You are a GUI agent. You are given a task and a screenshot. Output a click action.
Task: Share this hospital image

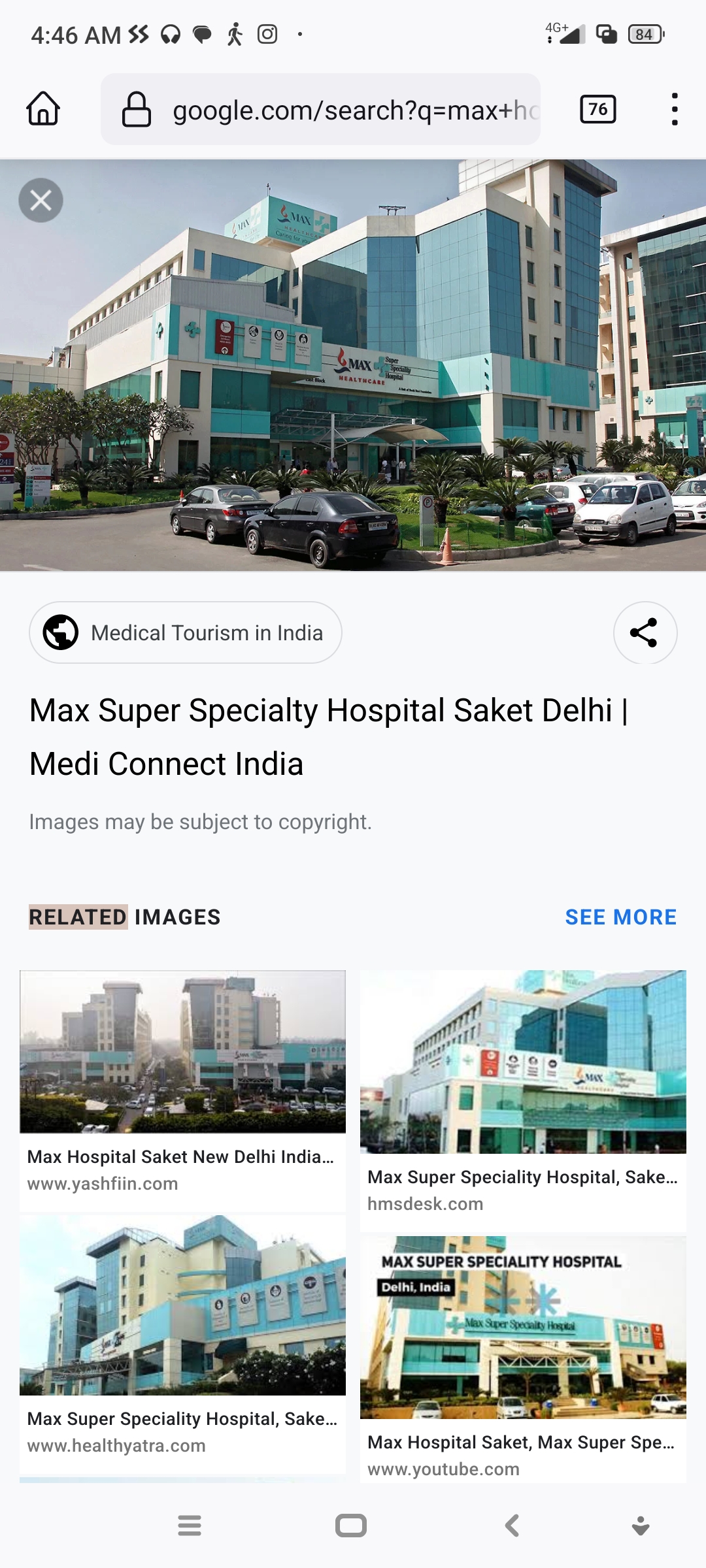[x=645, y=632]
